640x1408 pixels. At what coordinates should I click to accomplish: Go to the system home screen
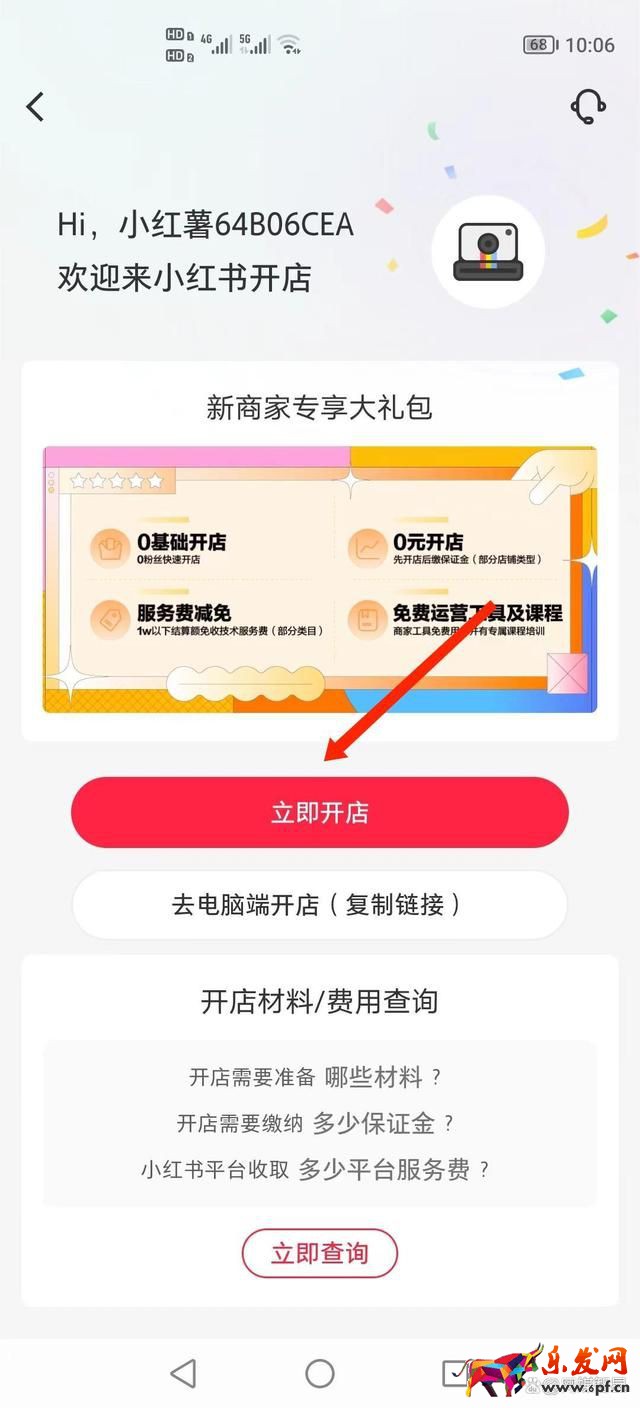click(320, 1374)
